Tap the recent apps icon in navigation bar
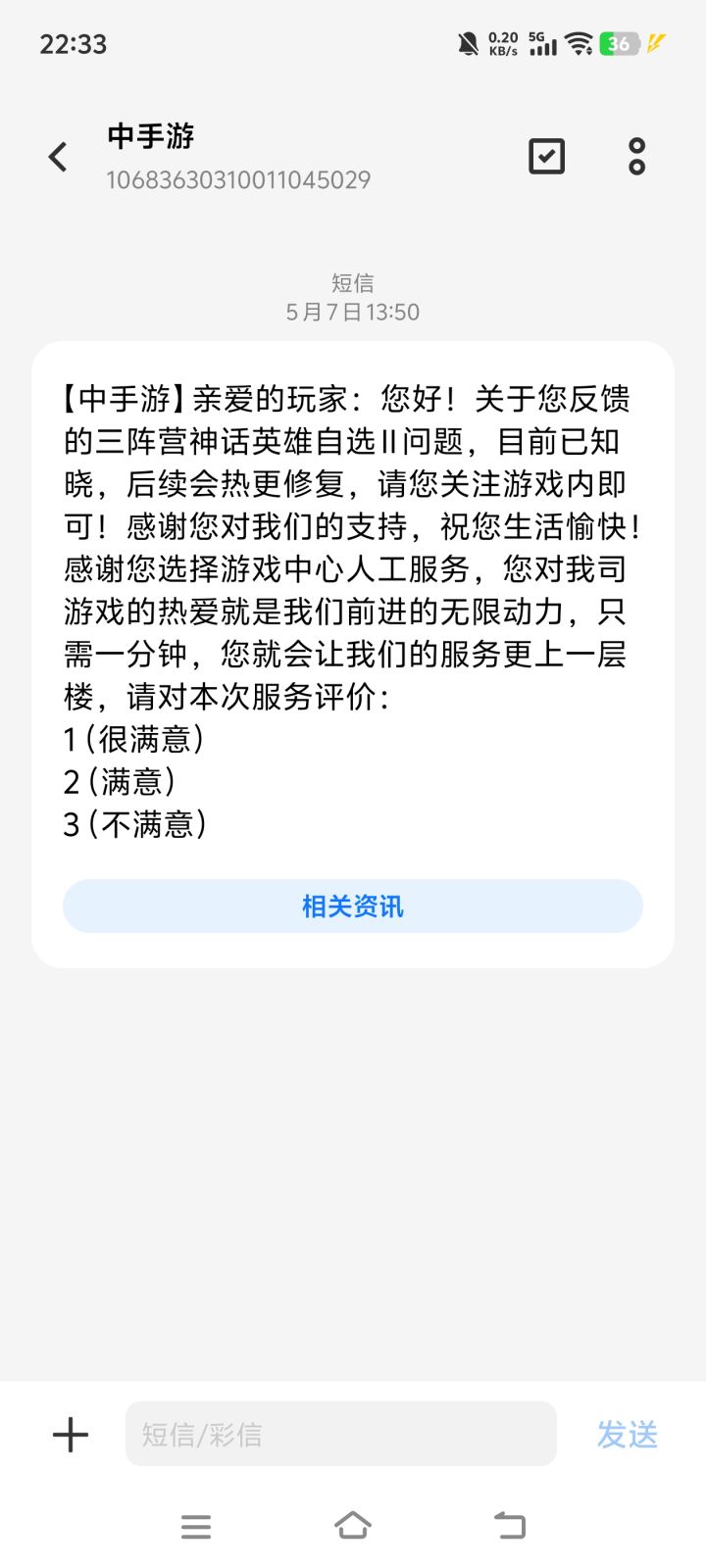 (196, 1525)
